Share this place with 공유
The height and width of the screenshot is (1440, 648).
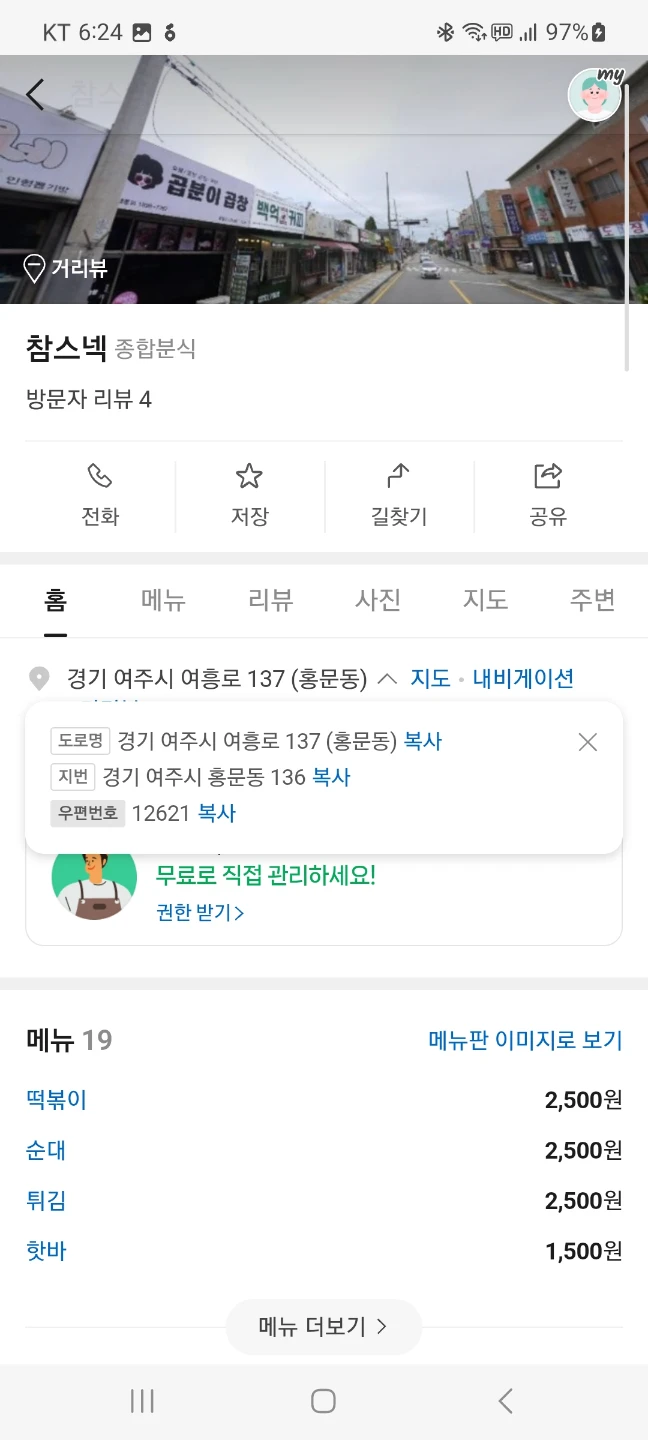coord(548,495)
